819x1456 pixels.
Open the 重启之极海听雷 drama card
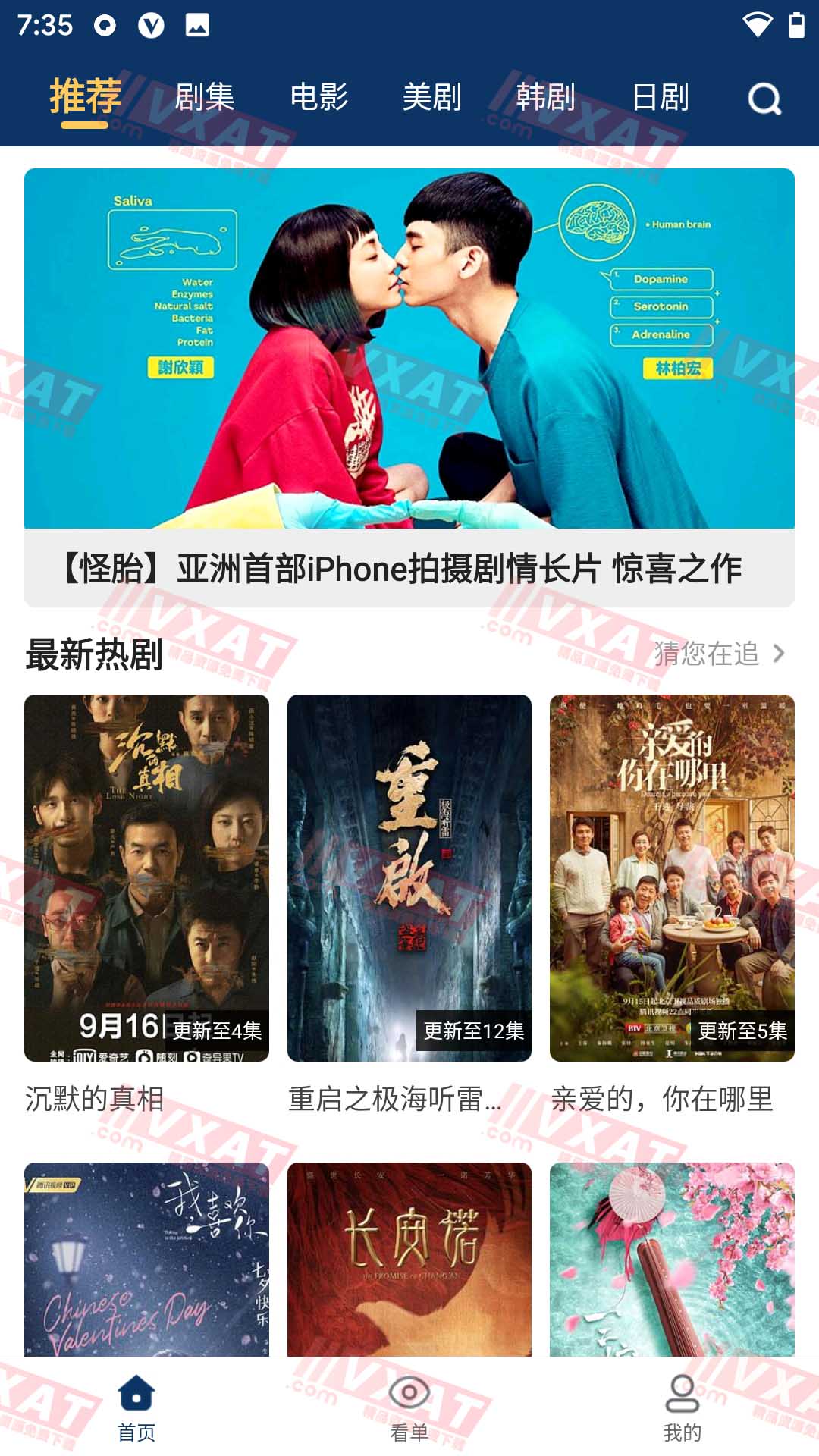pyautogui.click(x=409, y=878)
